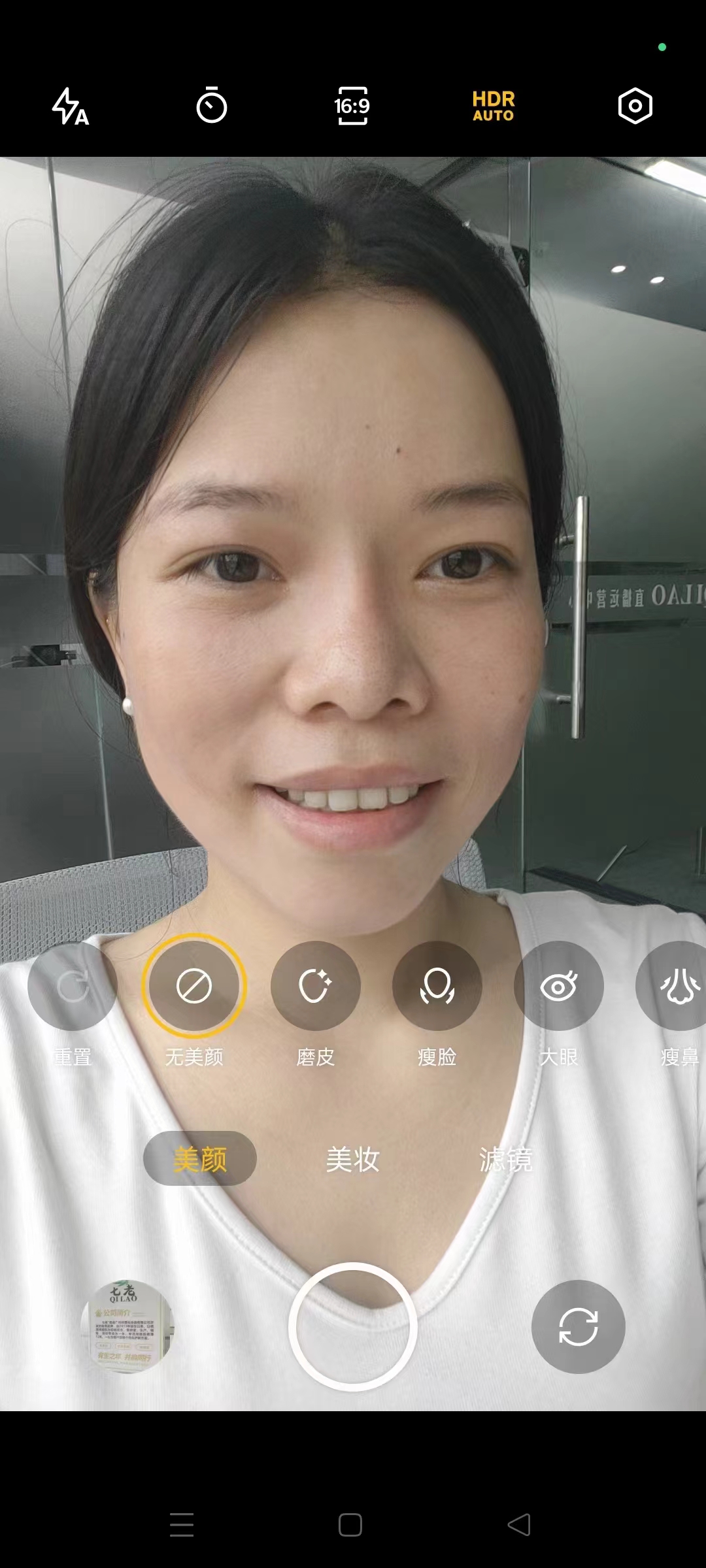Select the 磨皮 skin smoothing effect

pos(315,987)
